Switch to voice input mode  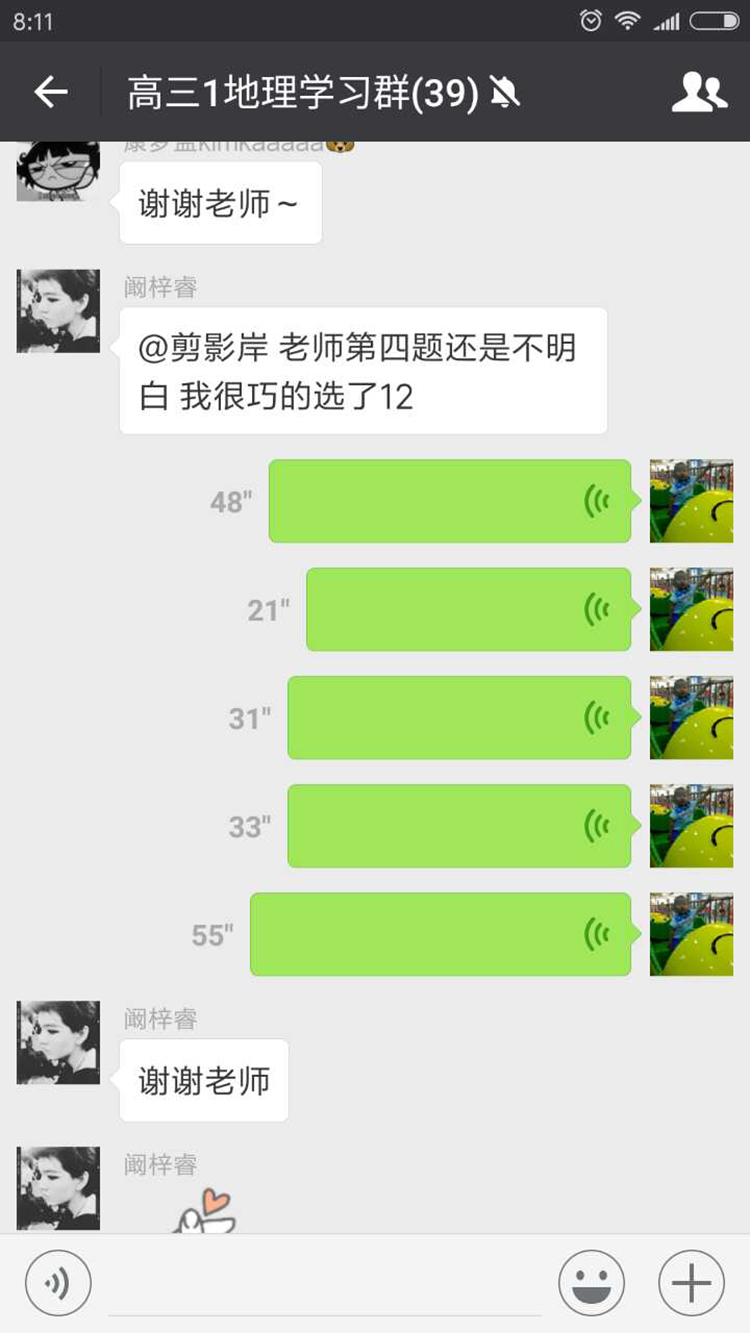pos(58,1283)
